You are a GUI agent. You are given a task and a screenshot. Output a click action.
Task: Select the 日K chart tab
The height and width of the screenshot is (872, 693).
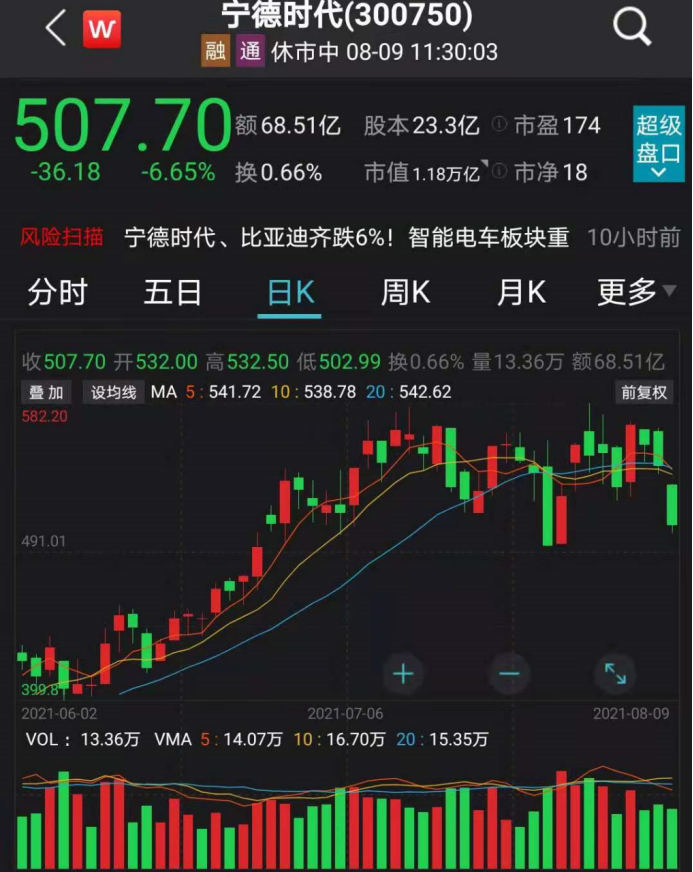[290, 292]
